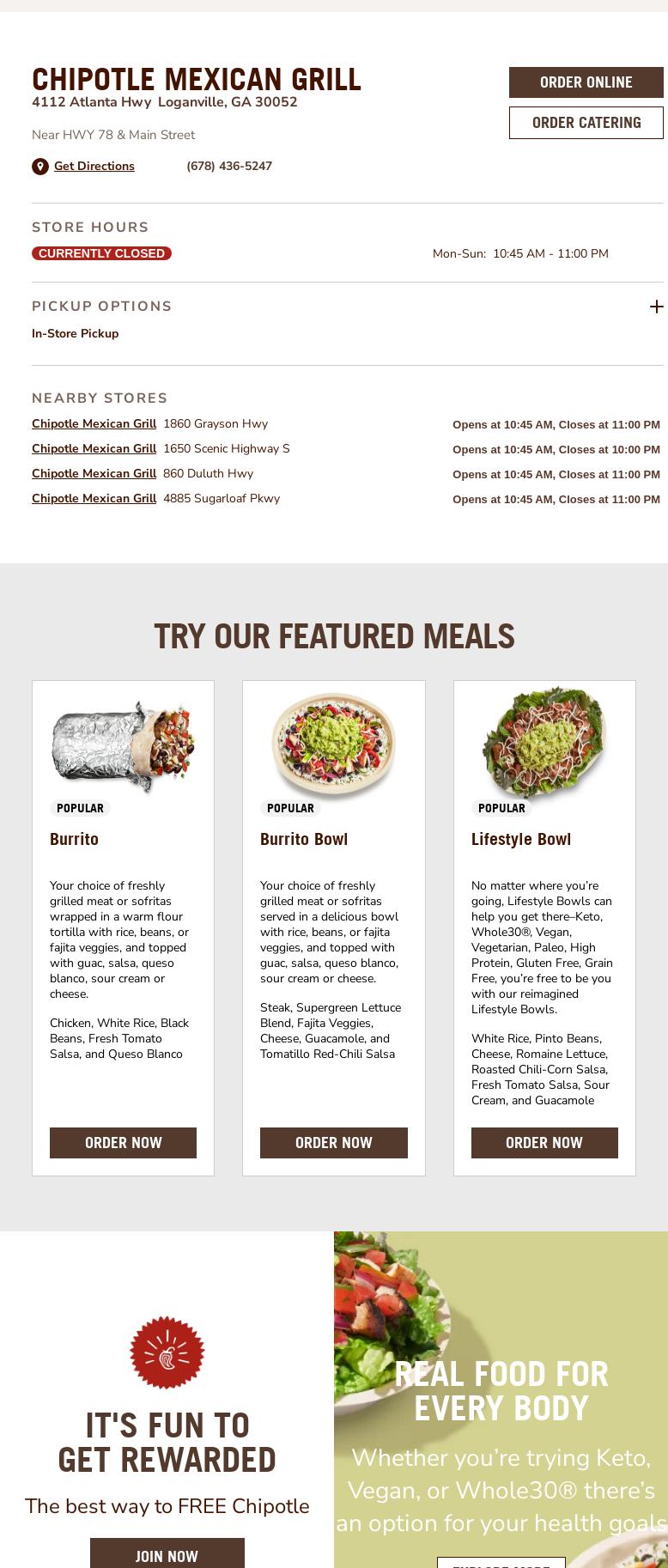Click the CURRENTLY CLOSED status badge

click(101, 253)
